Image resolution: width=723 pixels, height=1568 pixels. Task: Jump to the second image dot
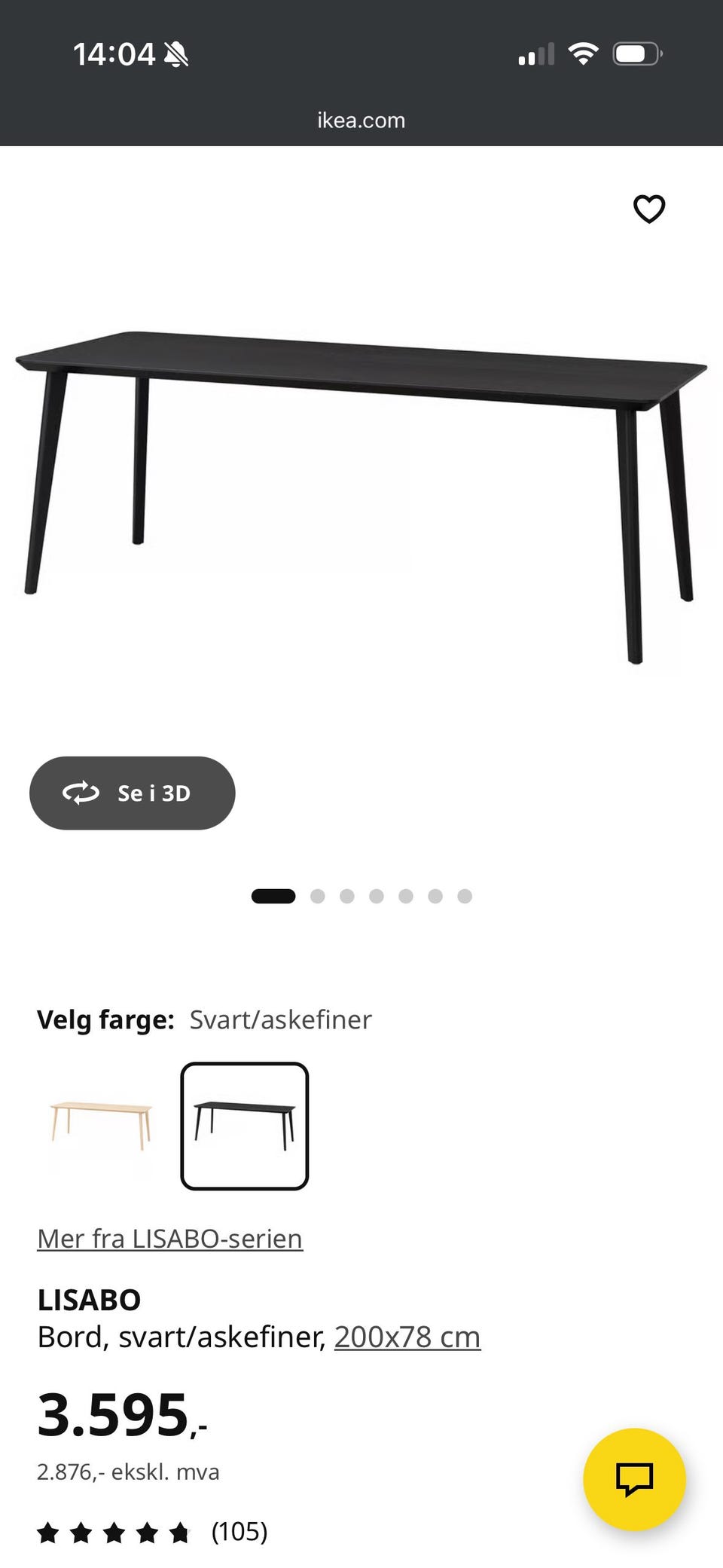click(318, 896)
